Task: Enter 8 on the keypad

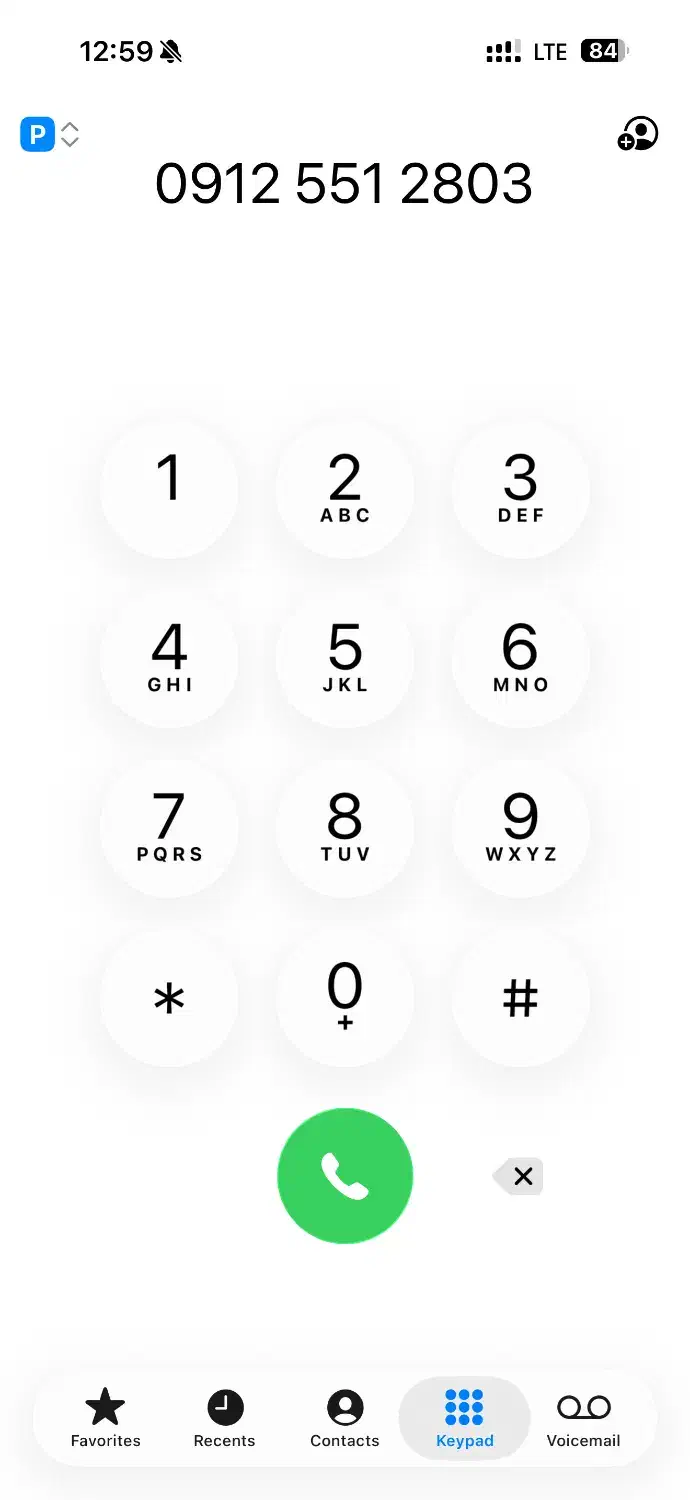Action: 345,827
